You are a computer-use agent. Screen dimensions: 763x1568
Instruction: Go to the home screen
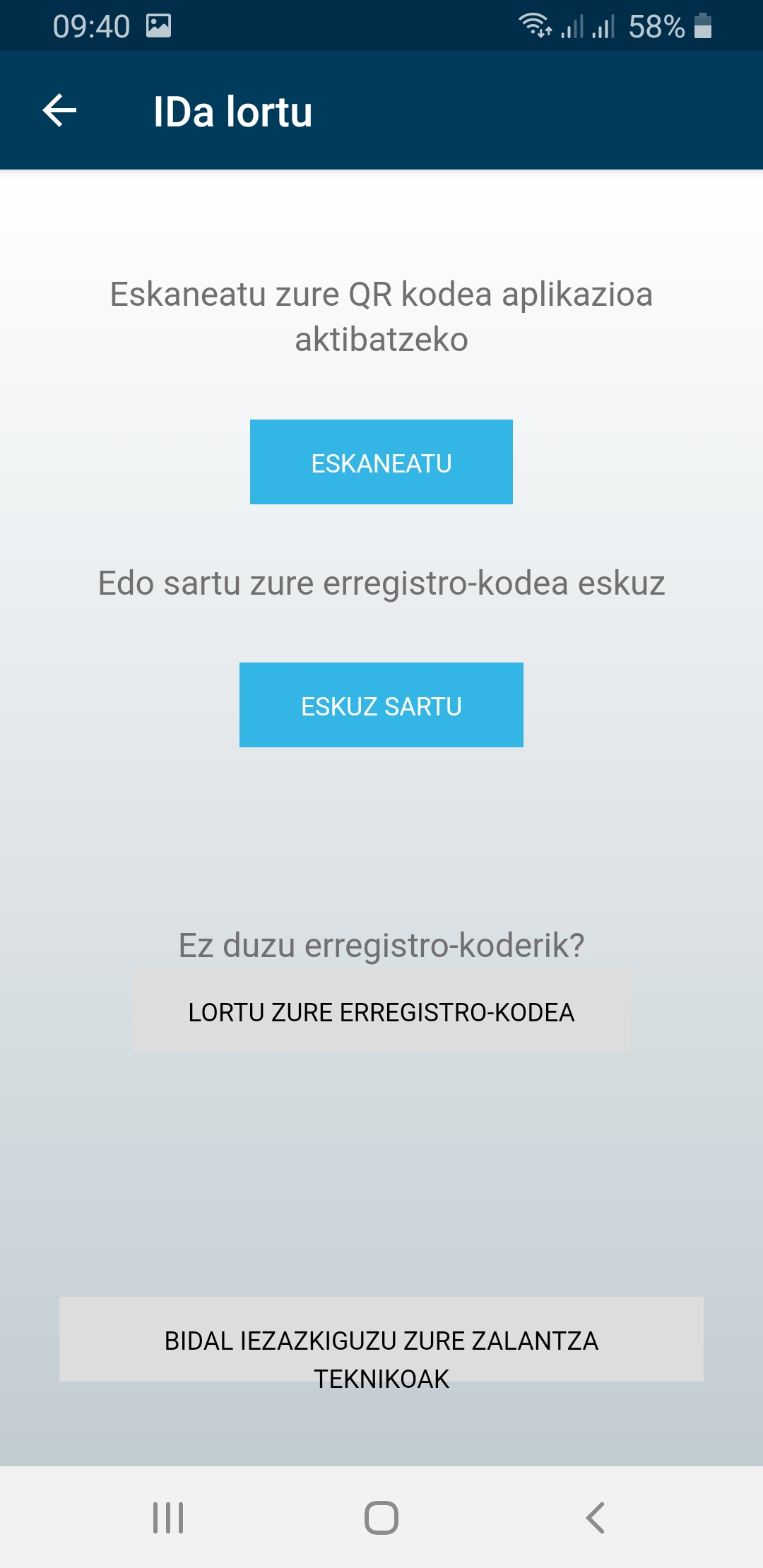click(381, 1517)
